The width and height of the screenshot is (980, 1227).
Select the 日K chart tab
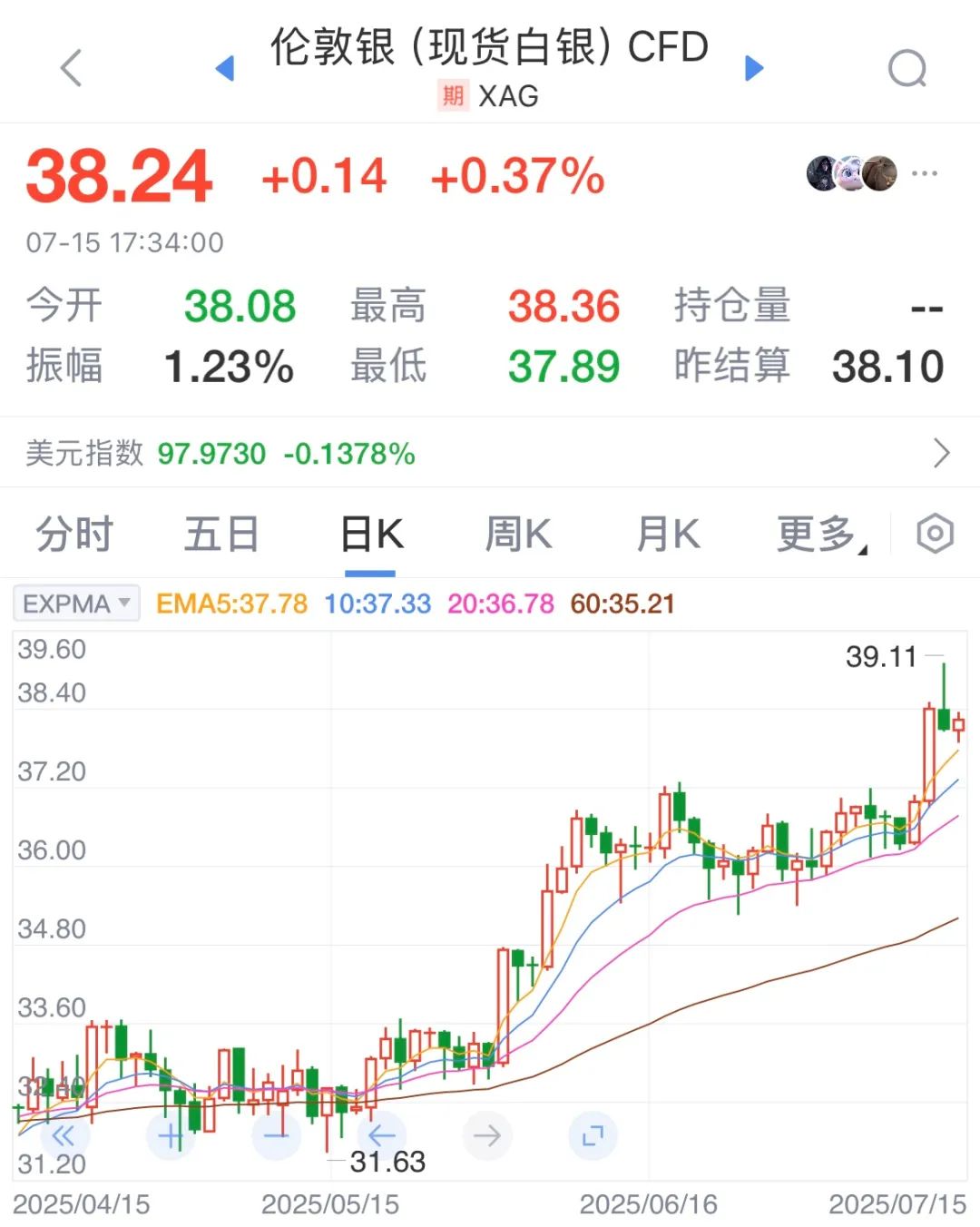(371, 534)
